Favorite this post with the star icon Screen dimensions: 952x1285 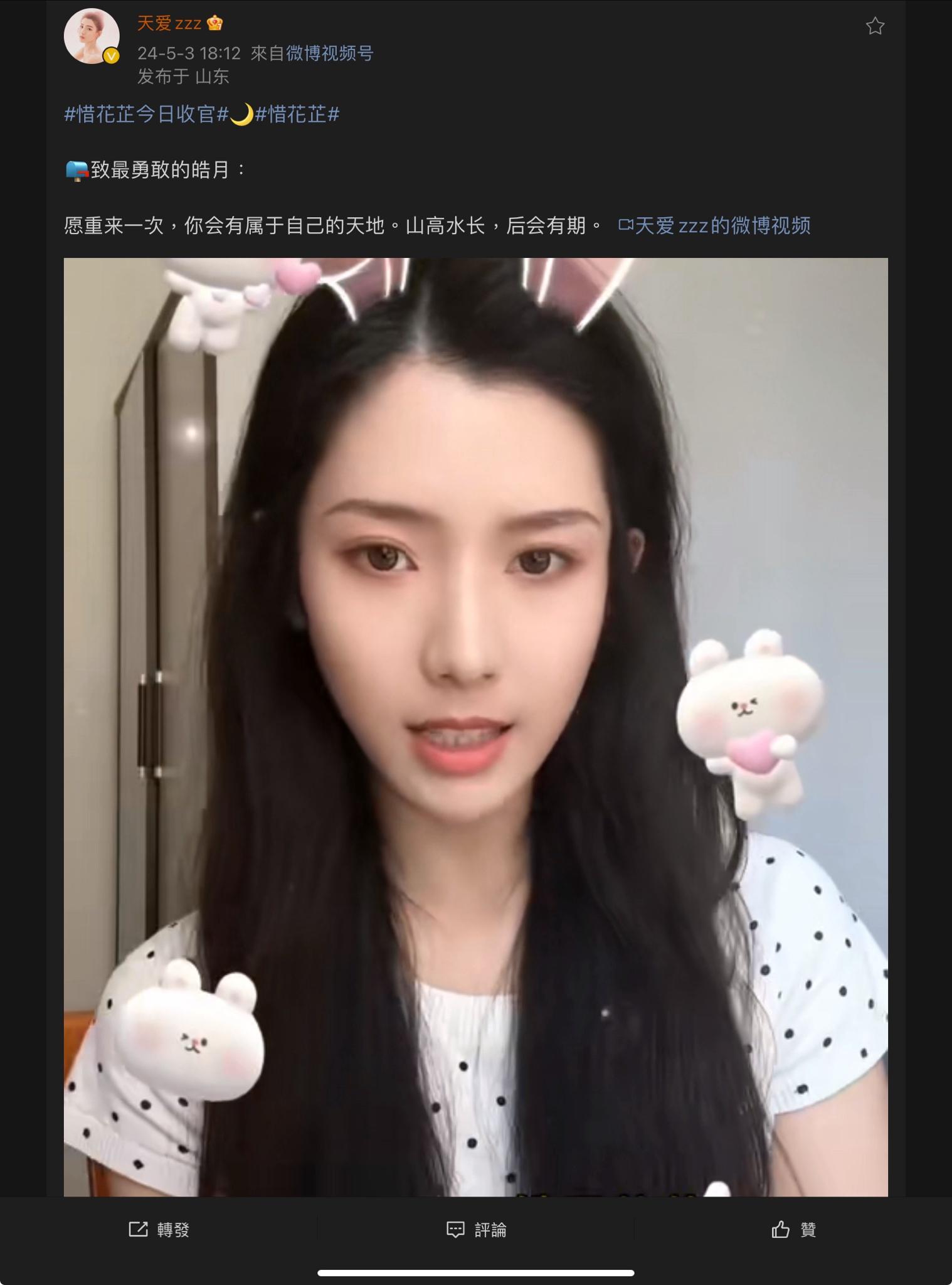pos(875,26)
